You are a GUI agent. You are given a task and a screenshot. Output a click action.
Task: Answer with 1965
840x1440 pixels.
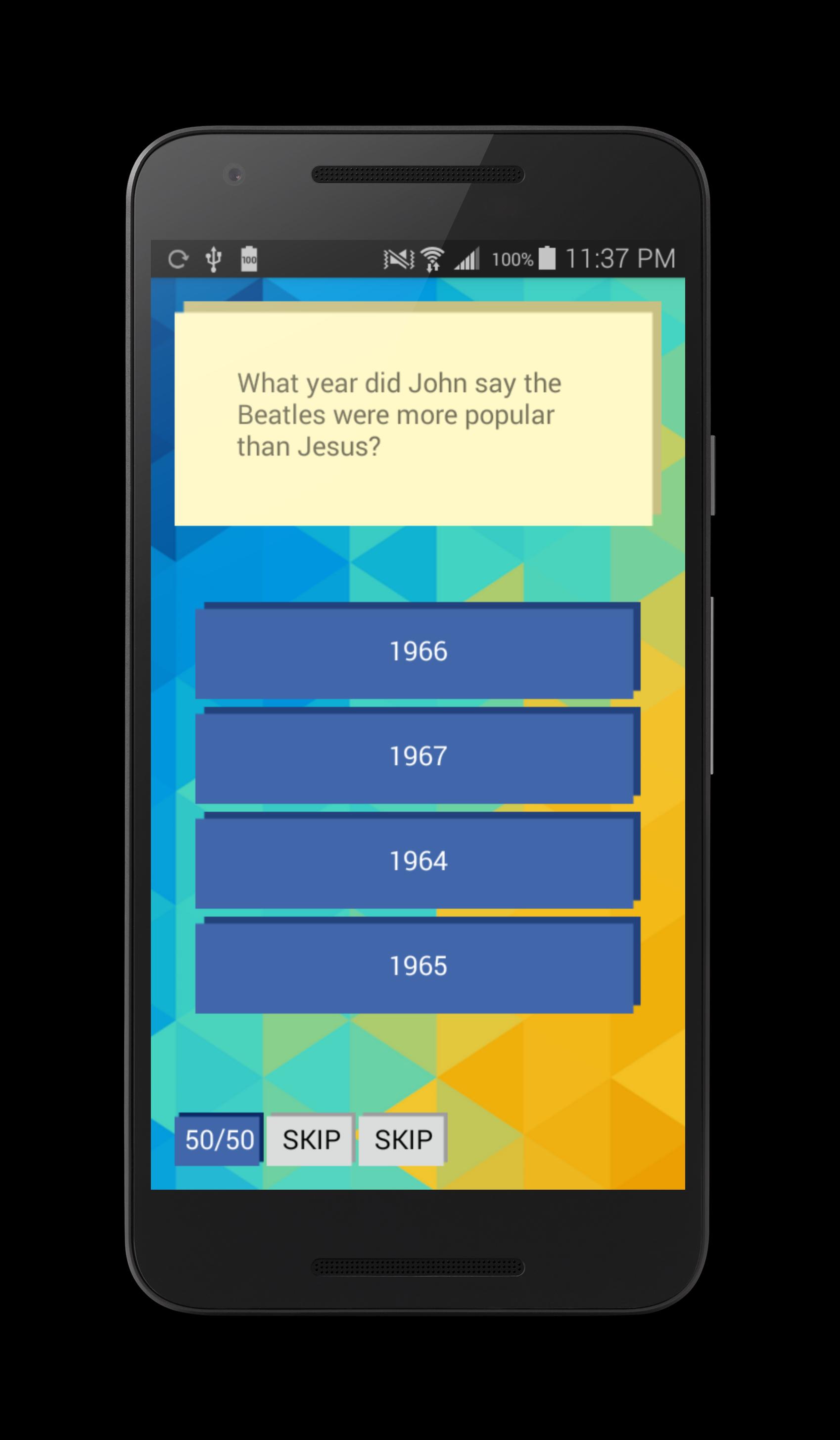pos(417,966)
